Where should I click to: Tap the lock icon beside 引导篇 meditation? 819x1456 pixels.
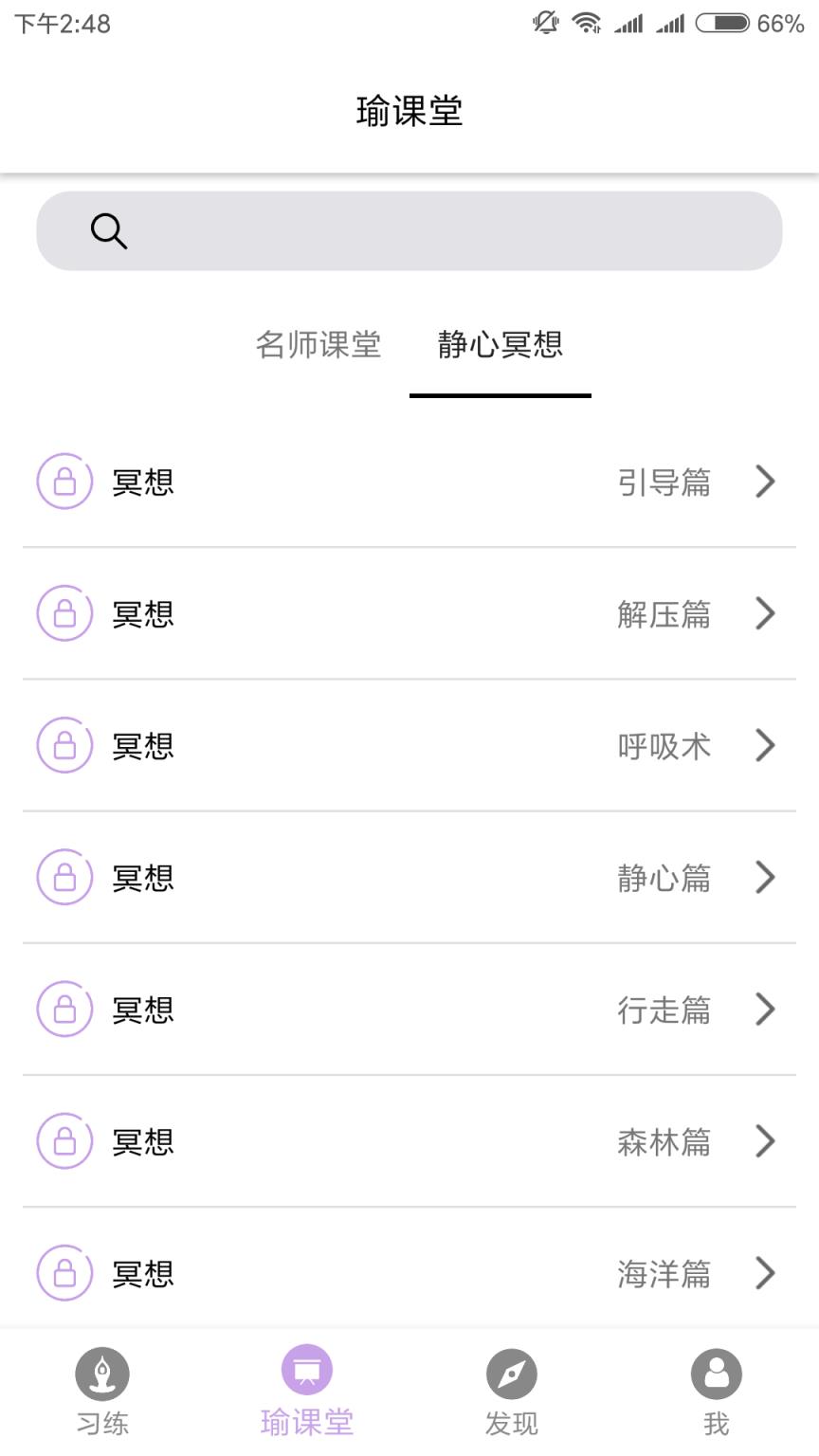click(64, 482)
